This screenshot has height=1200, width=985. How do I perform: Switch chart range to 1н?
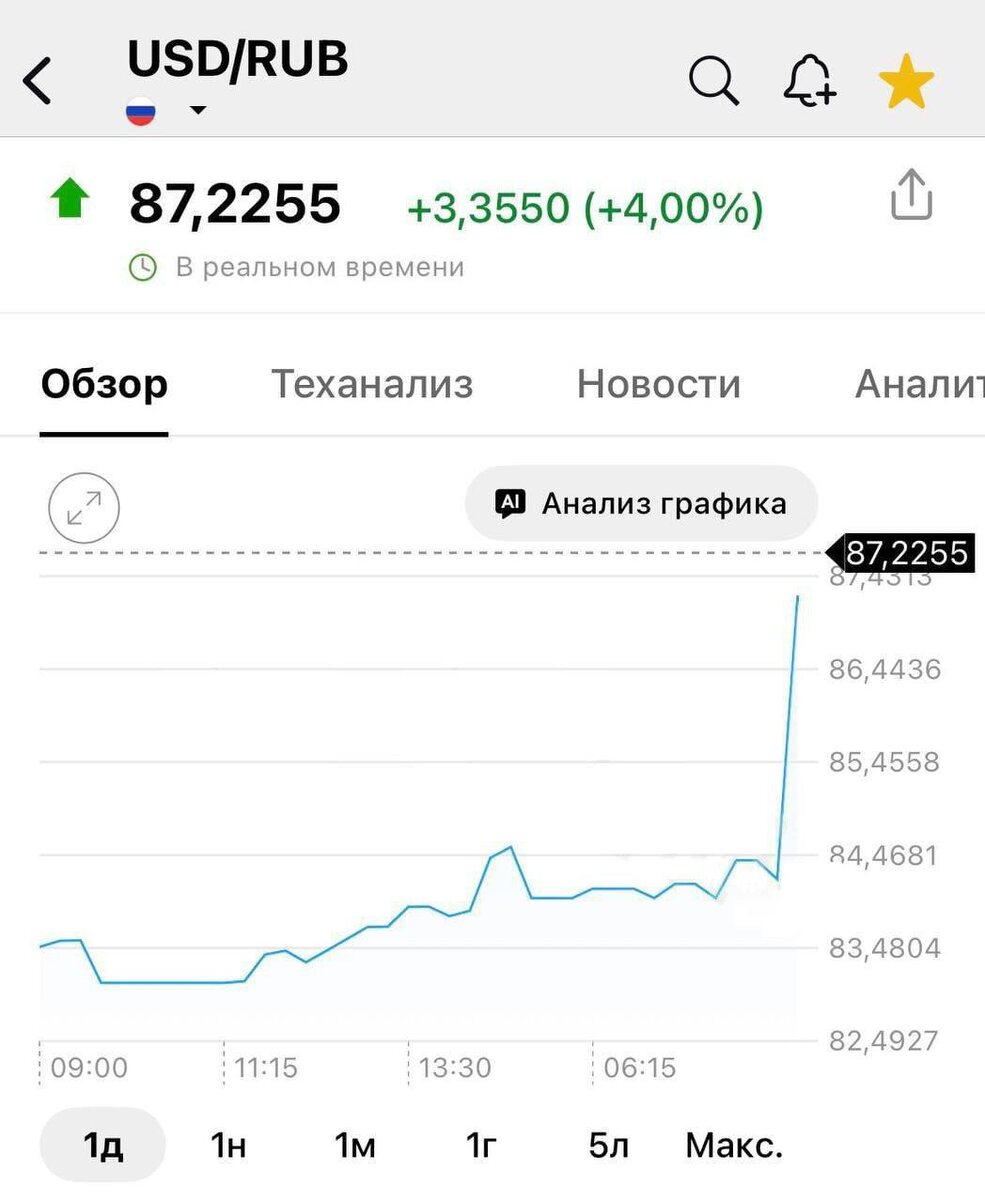point(228,1146)
